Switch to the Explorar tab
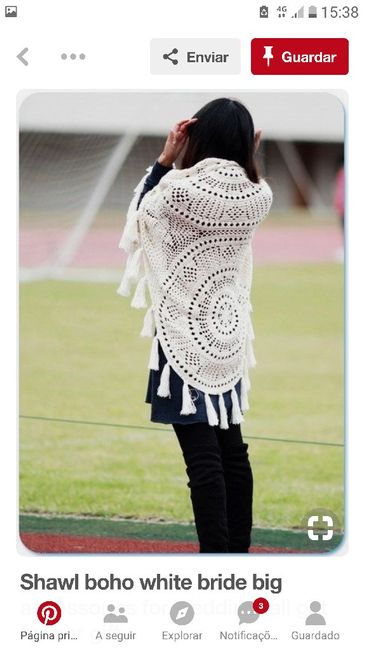Screen dimensions: 365x650 click(182, 621)
